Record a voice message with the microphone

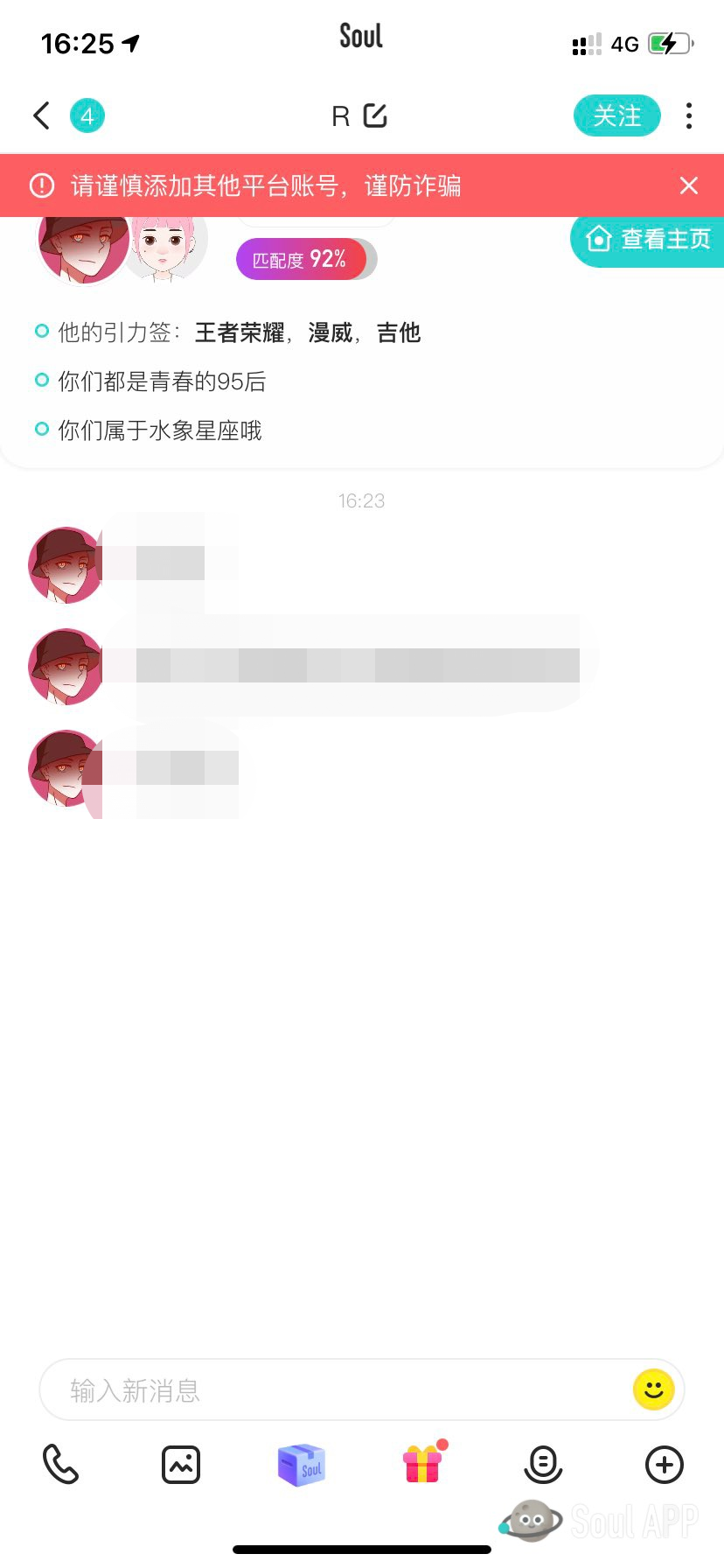543,1465
